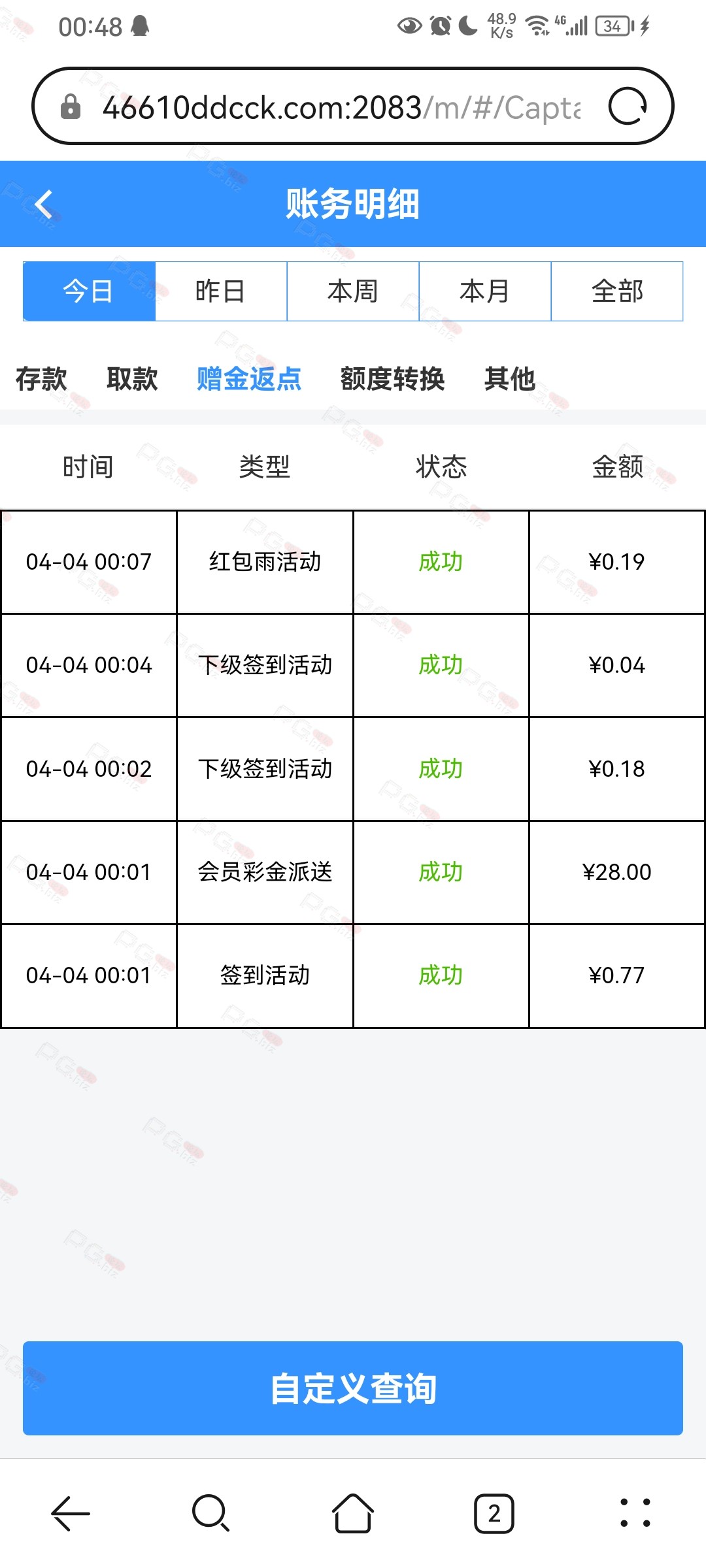Screen dimensions: 706x1568
Task: Switch to the 全部 date filter
Action: coord(617,291)
